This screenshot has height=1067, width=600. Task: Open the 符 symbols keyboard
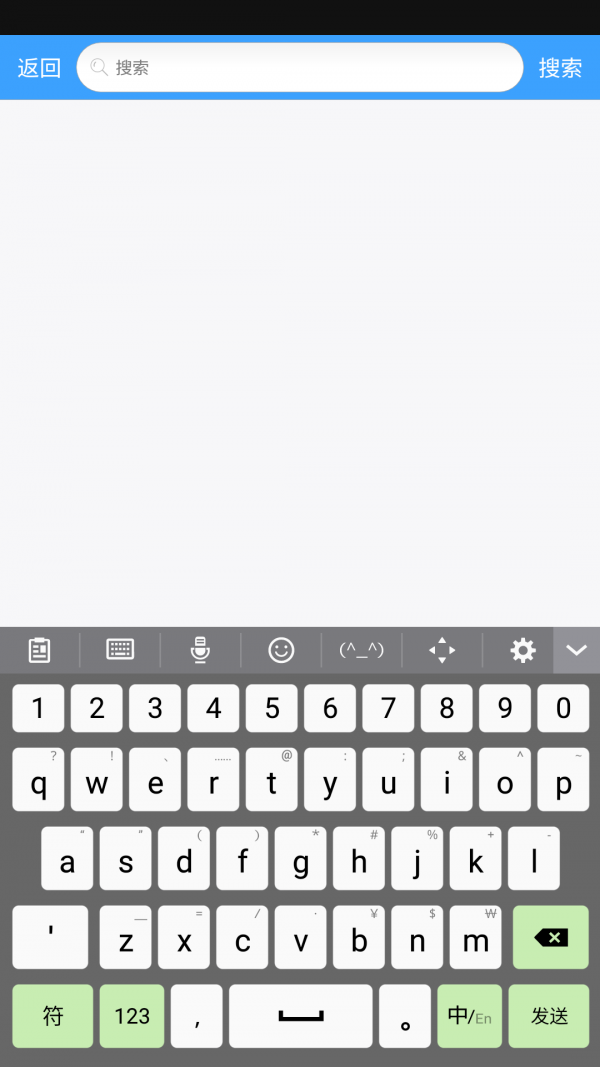tap(52, 1016)
